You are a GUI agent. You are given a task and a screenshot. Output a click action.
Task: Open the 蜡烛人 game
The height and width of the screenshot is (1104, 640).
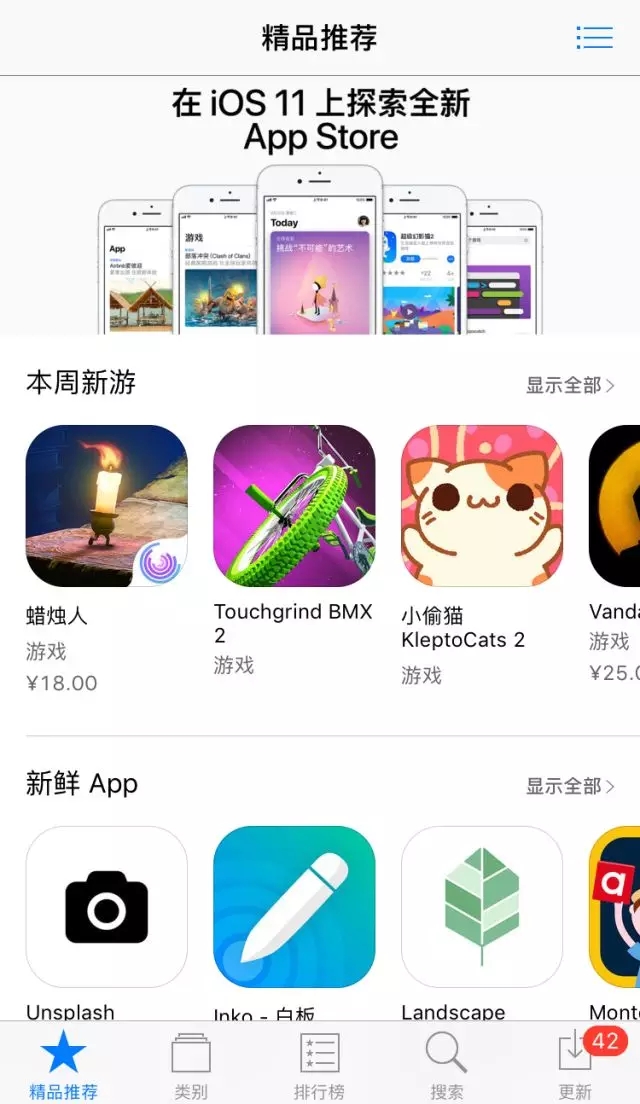pyautogui.click(x=106, y=506)
